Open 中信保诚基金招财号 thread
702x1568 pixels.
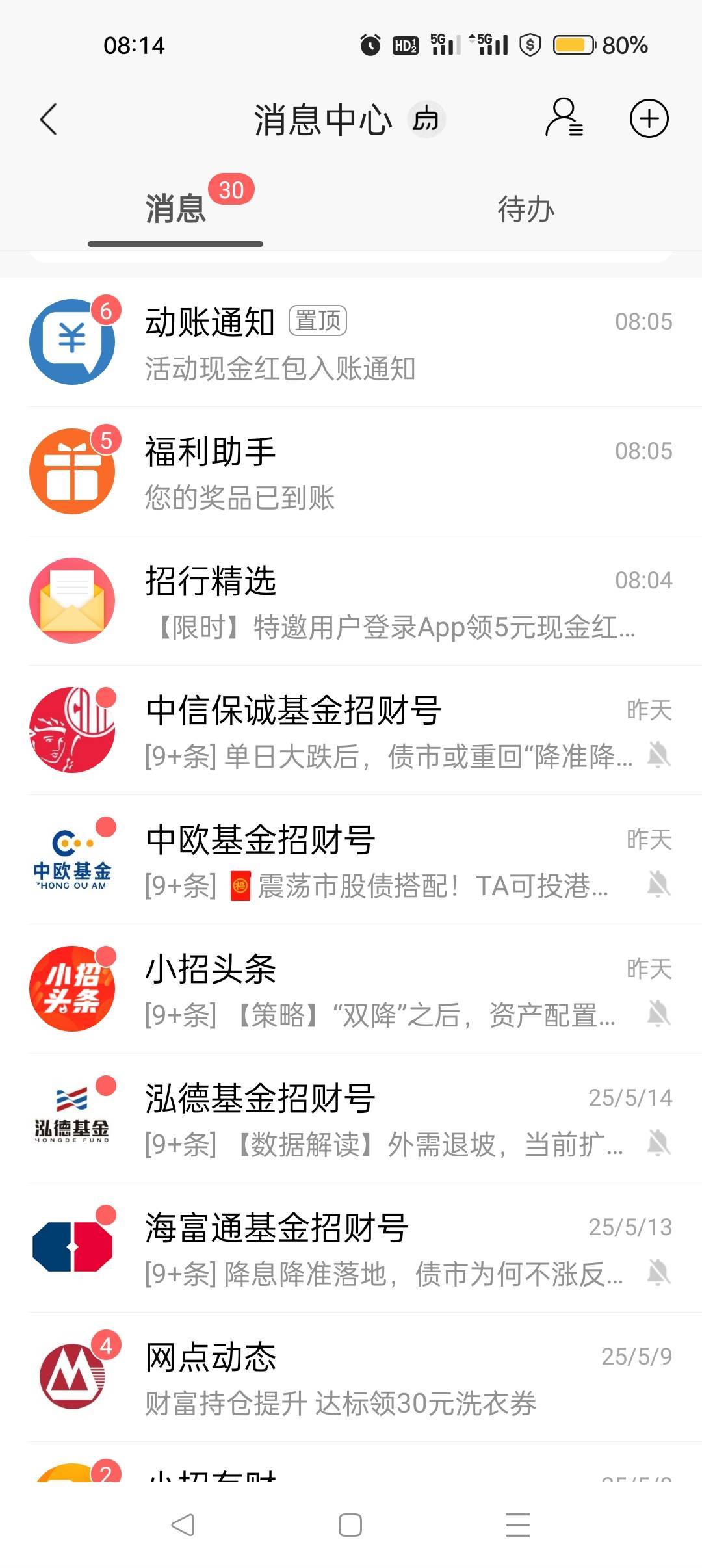point(351,730)
